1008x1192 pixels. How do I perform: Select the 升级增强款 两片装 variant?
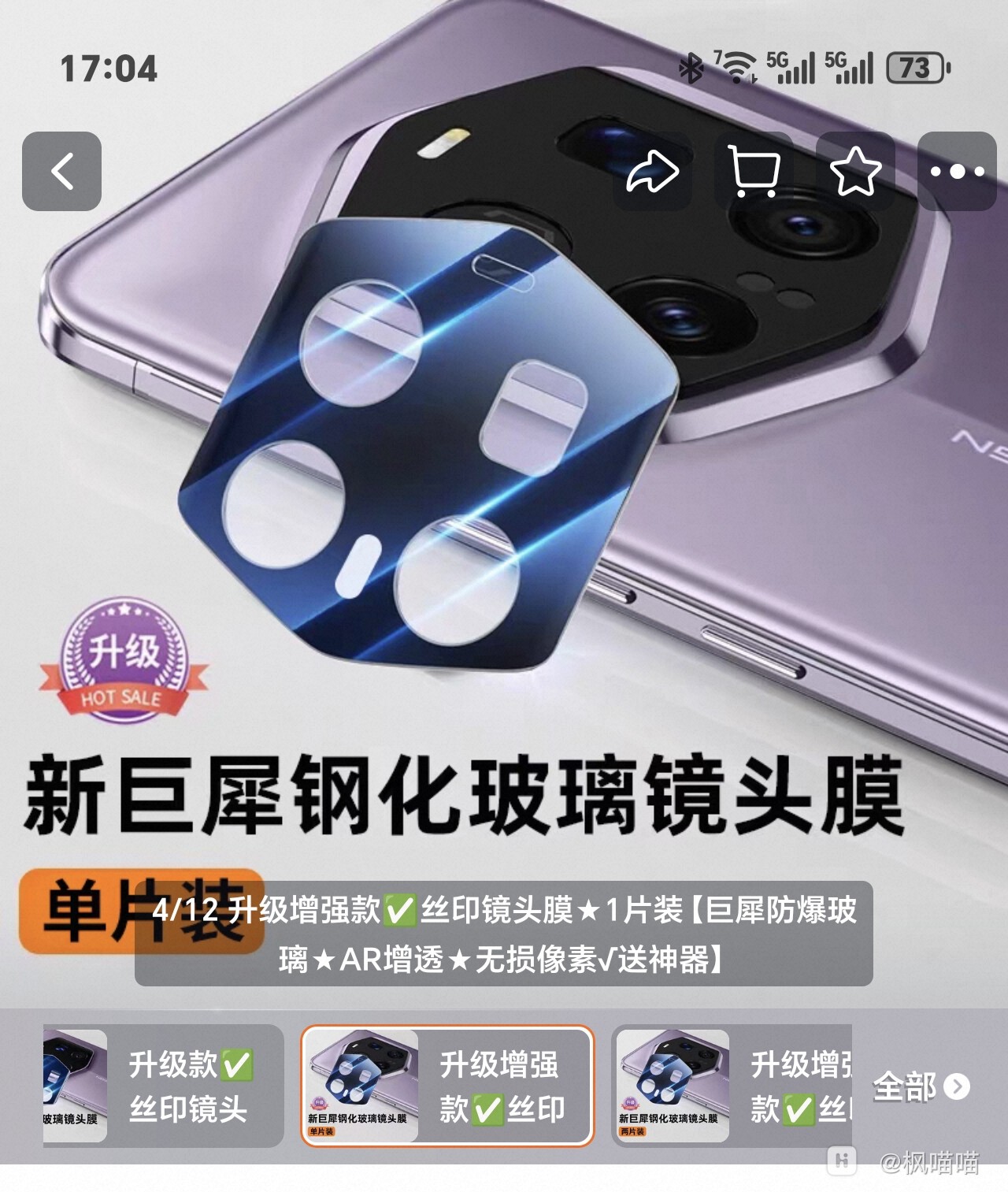click(732, 1086)
